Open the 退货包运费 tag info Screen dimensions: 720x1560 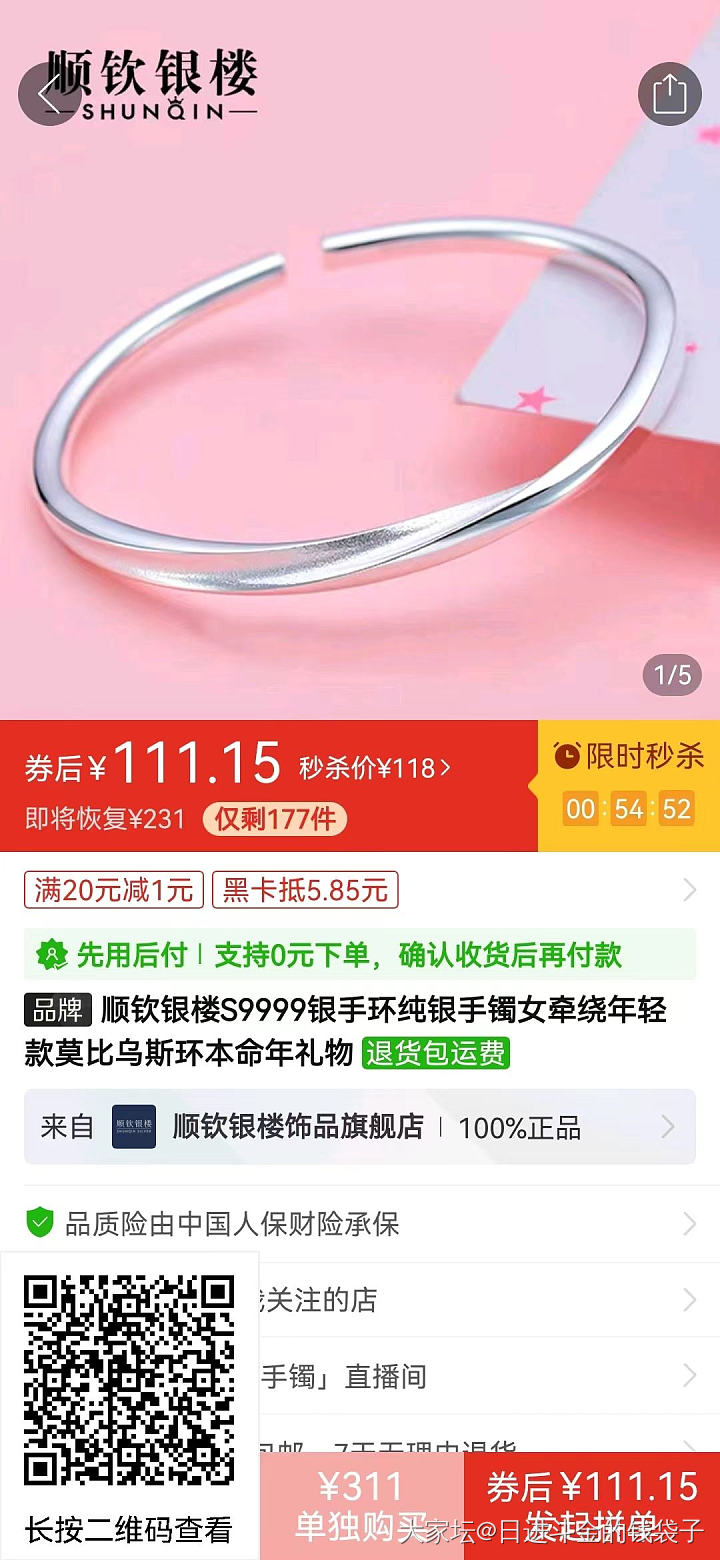[436, 1053]
